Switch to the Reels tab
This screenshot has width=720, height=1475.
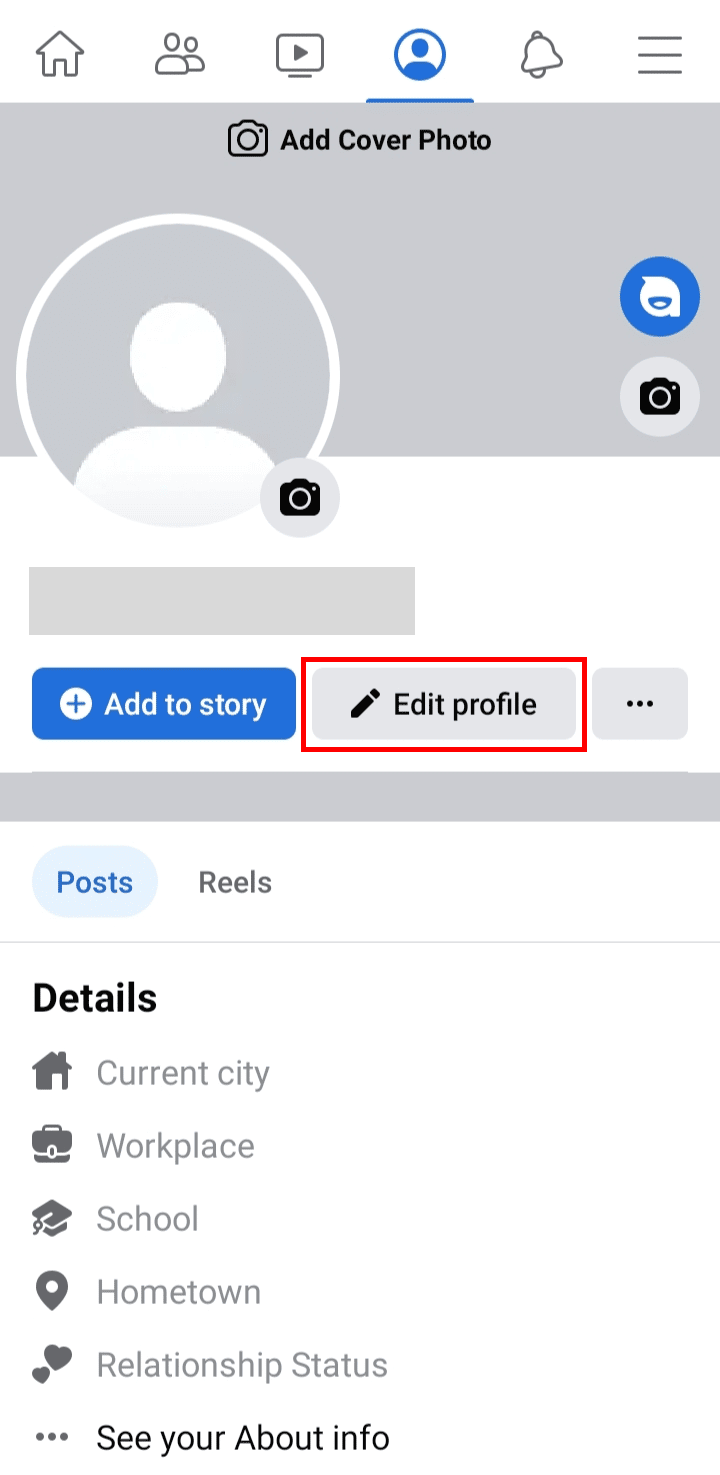point(235,882)
